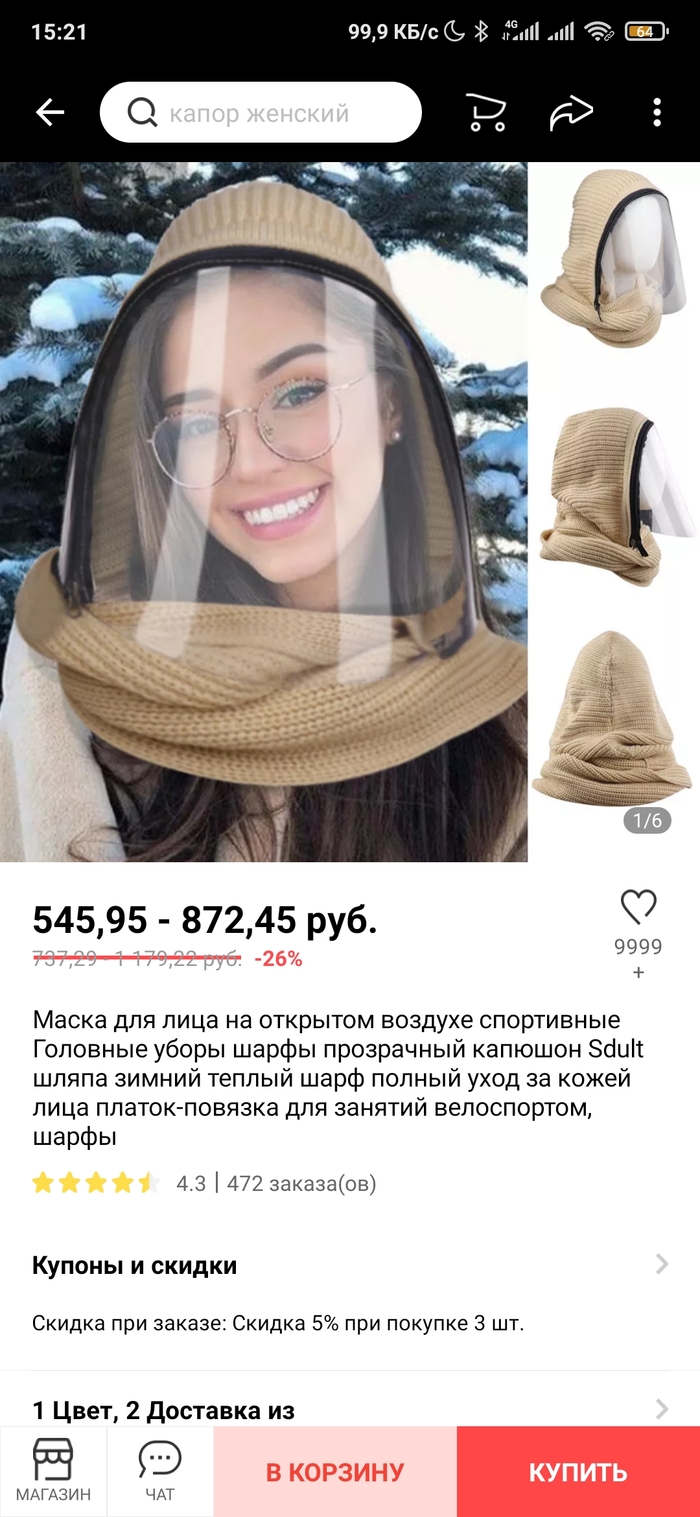Go back using the arrow icon
700x1517 pixels.
[x=50, y=113]
